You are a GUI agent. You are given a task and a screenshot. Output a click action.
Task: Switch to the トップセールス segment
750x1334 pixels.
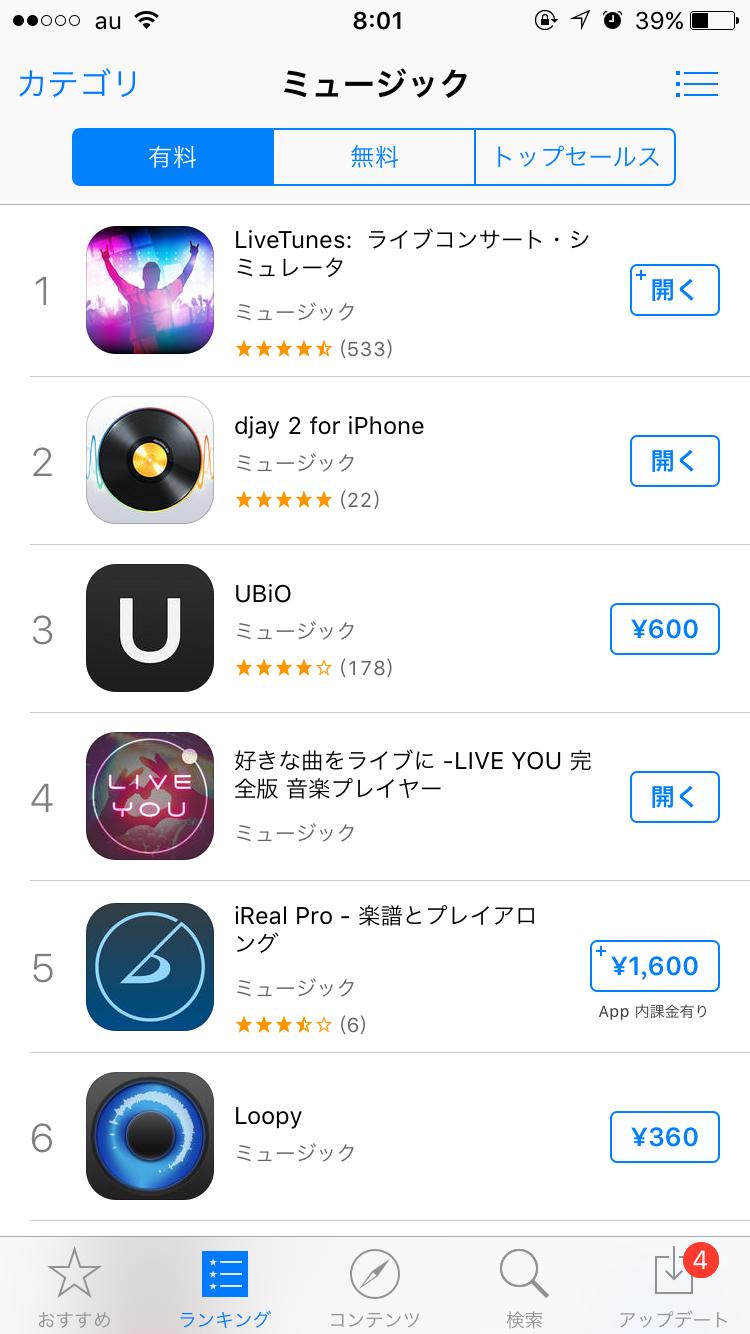(x=575, y=157)
